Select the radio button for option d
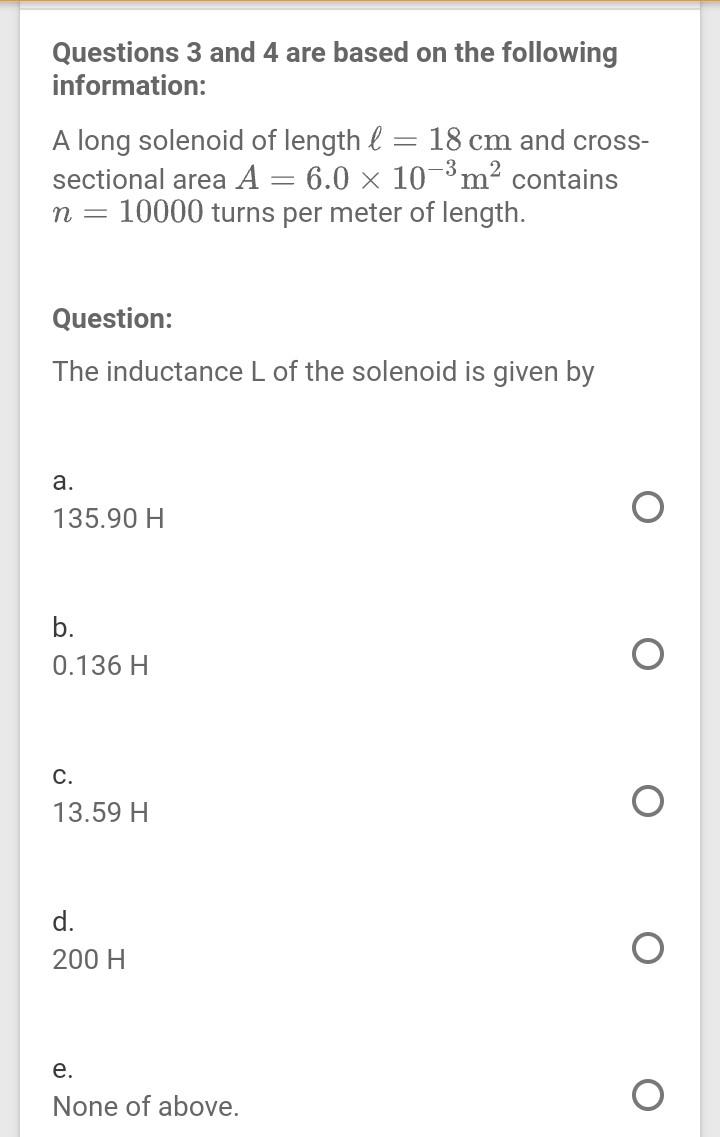Viewport: 720px width, 1137px height. pos(648,948)
